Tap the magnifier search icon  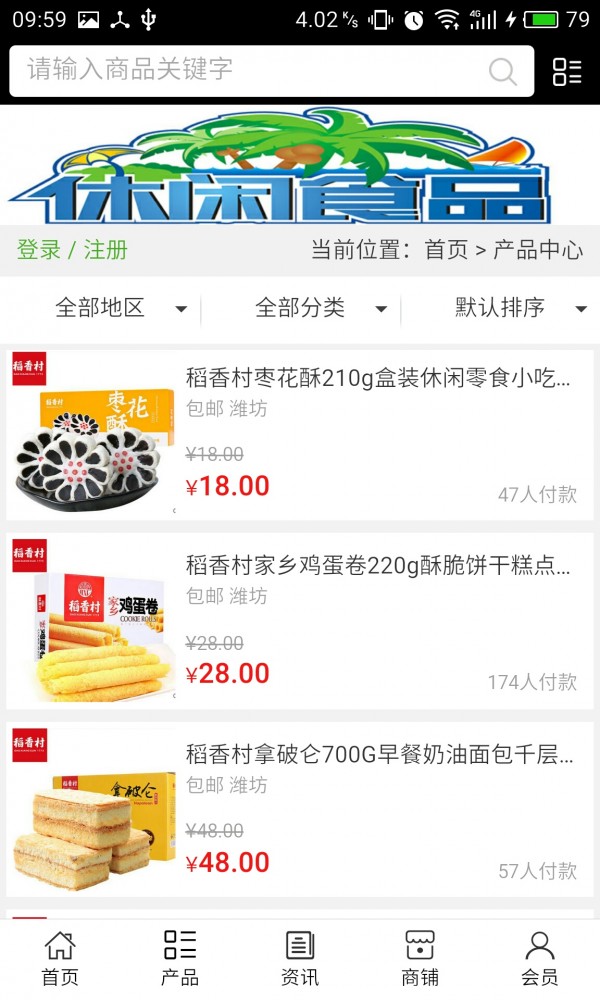(x=502, y=71)
